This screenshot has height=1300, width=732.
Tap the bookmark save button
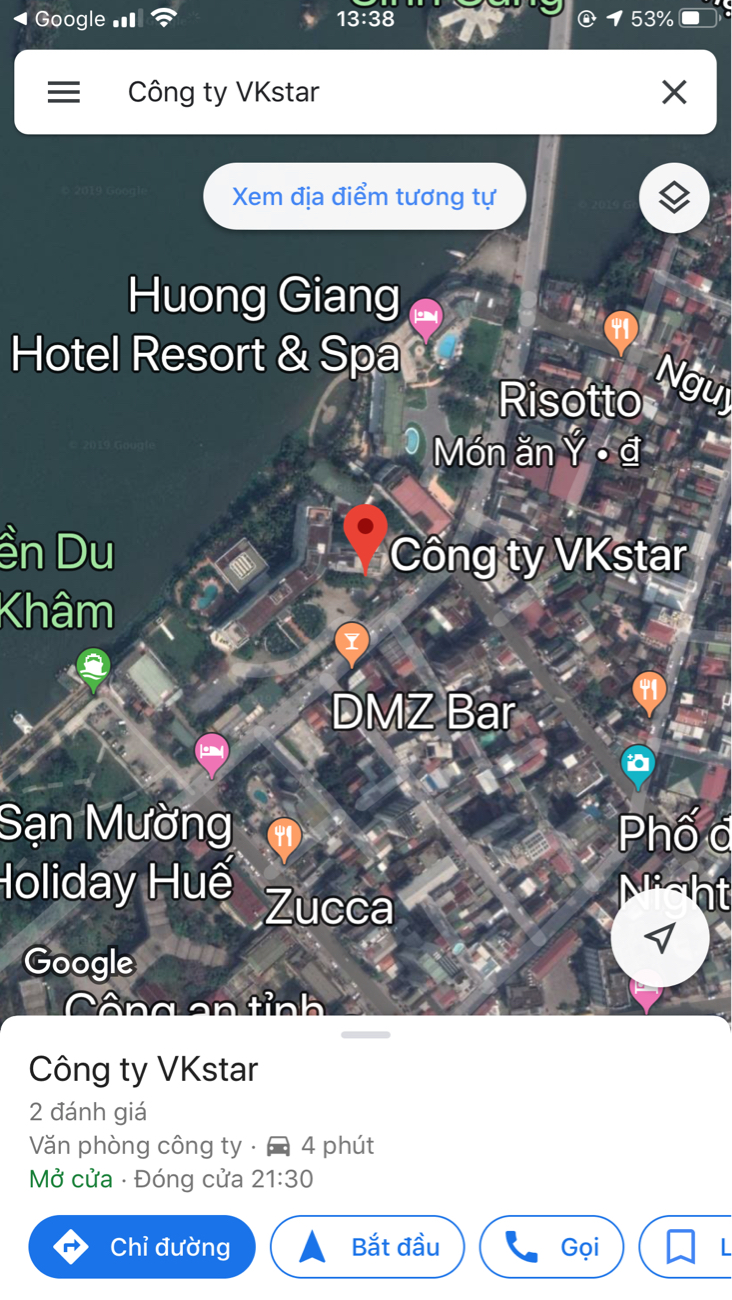pos(686,1247)
